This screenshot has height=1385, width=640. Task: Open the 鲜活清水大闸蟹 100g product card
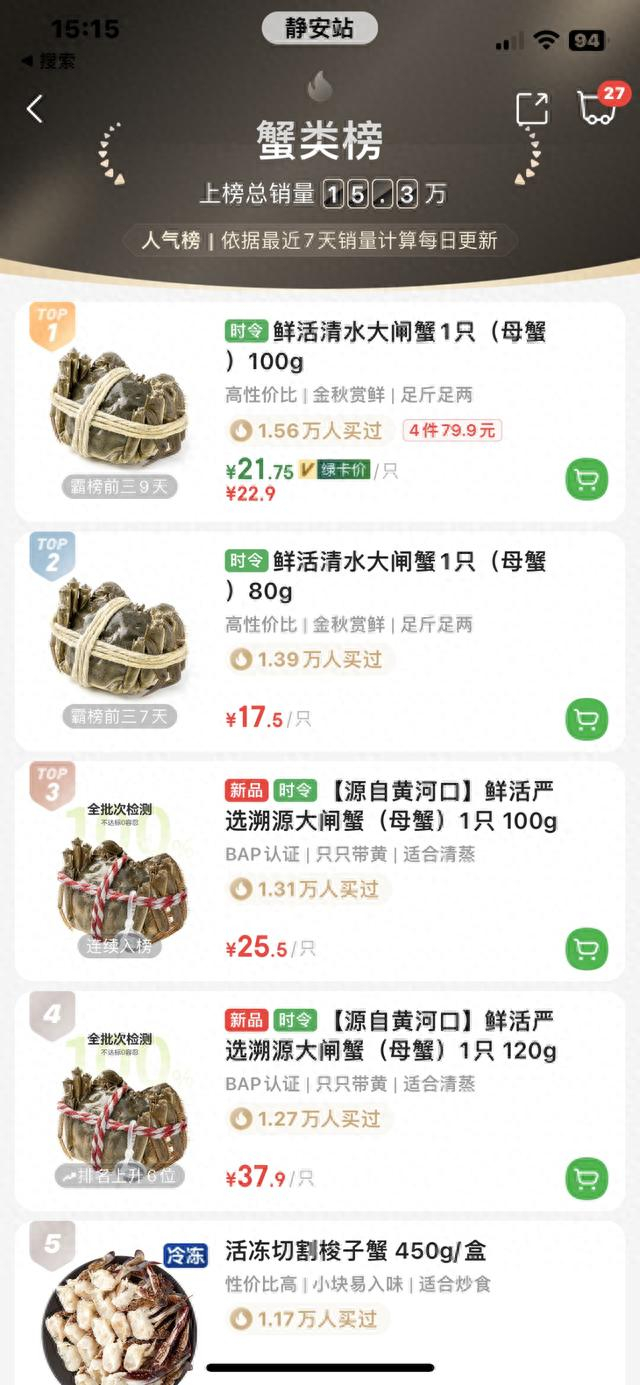(x=386, y=345)
